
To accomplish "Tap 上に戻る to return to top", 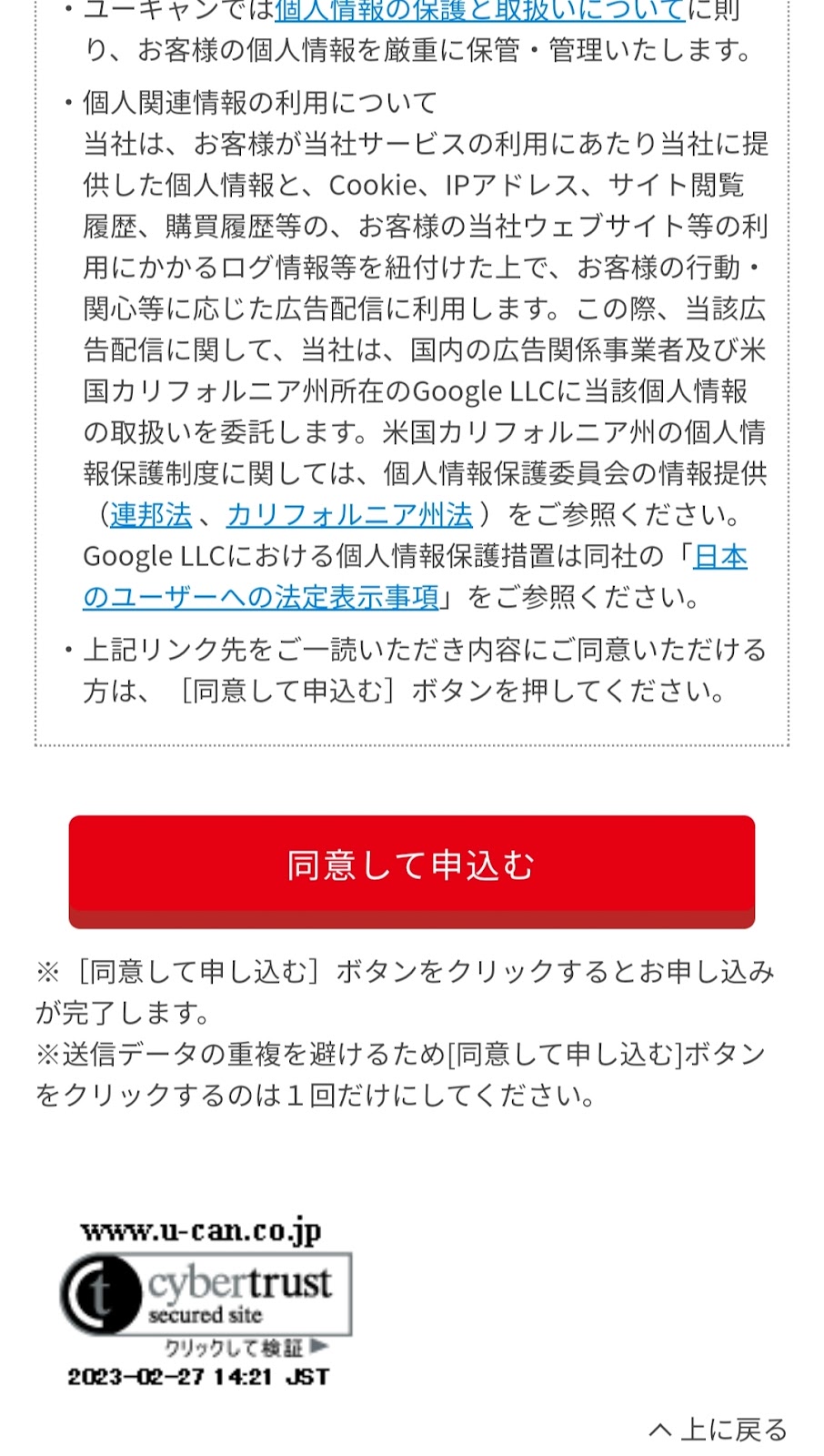I will click(x=718, y=1430).
